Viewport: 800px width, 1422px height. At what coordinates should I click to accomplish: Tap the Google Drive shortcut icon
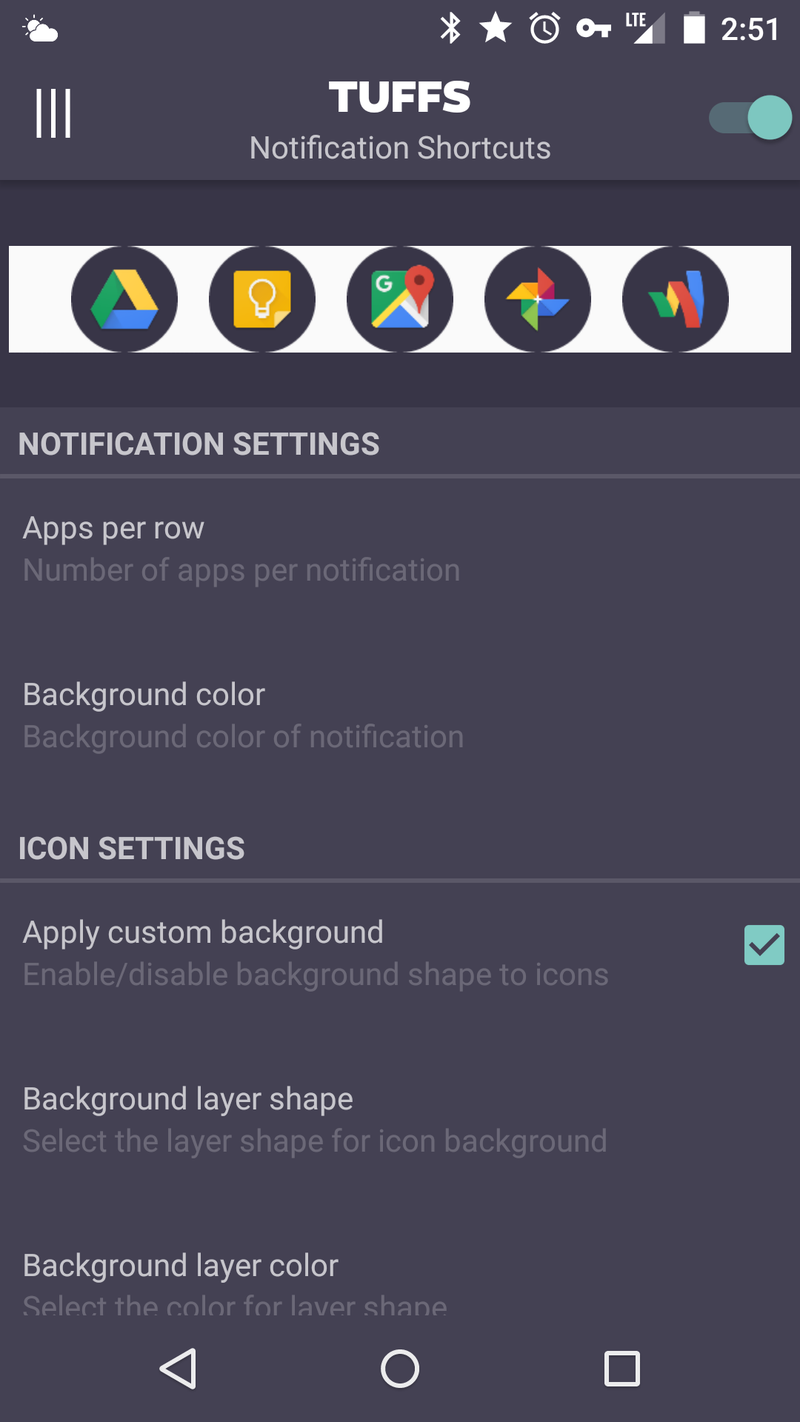[x=124, y=300]
